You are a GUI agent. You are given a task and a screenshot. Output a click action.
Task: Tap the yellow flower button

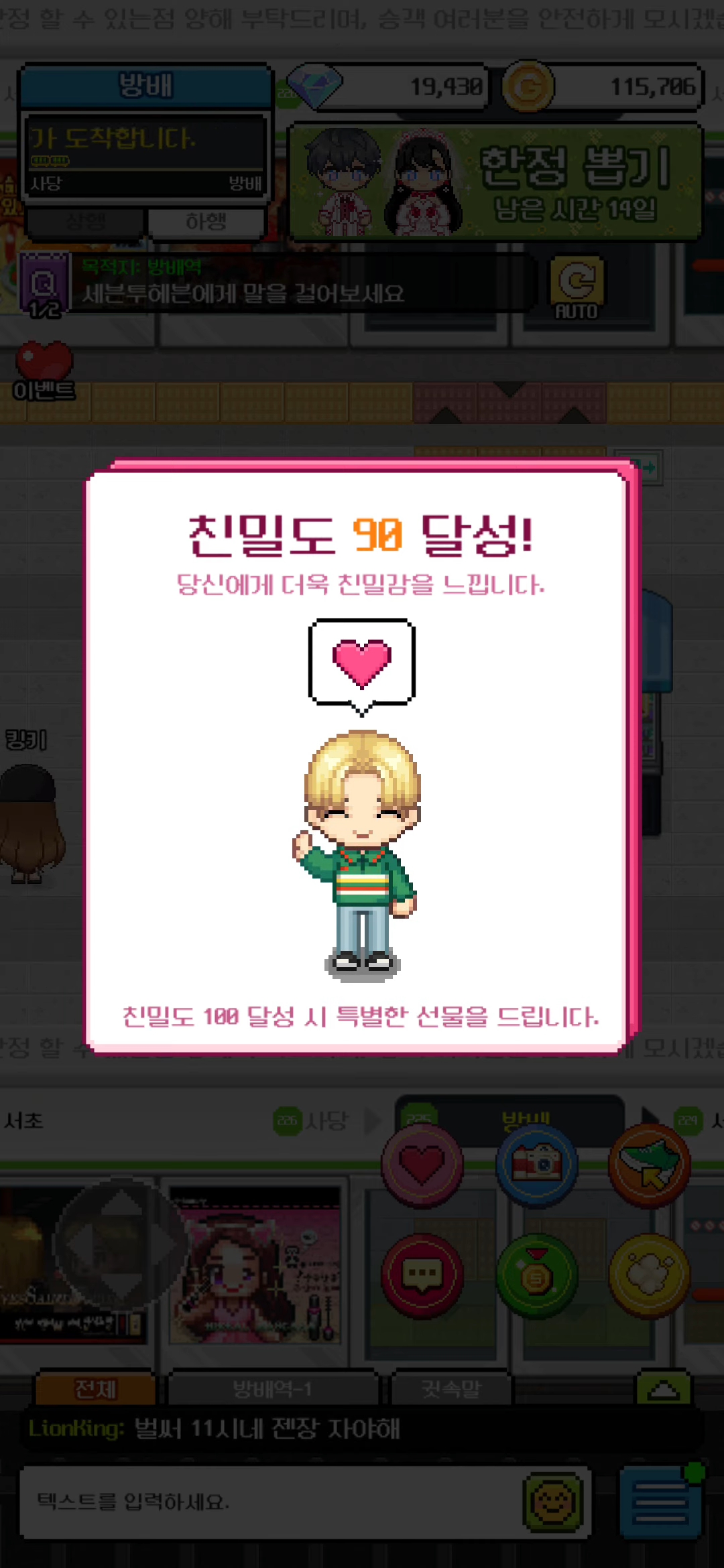tap(649, 1275)
